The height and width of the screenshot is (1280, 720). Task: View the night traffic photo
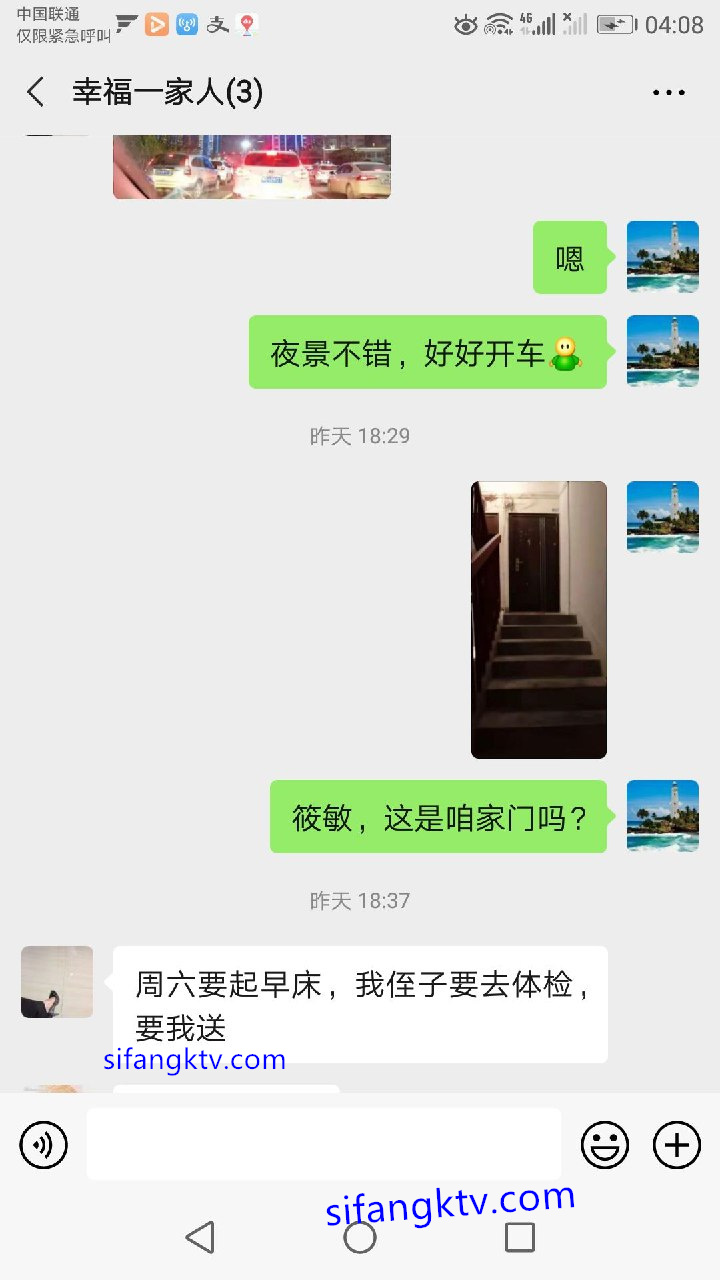click(x=251, y=168)
